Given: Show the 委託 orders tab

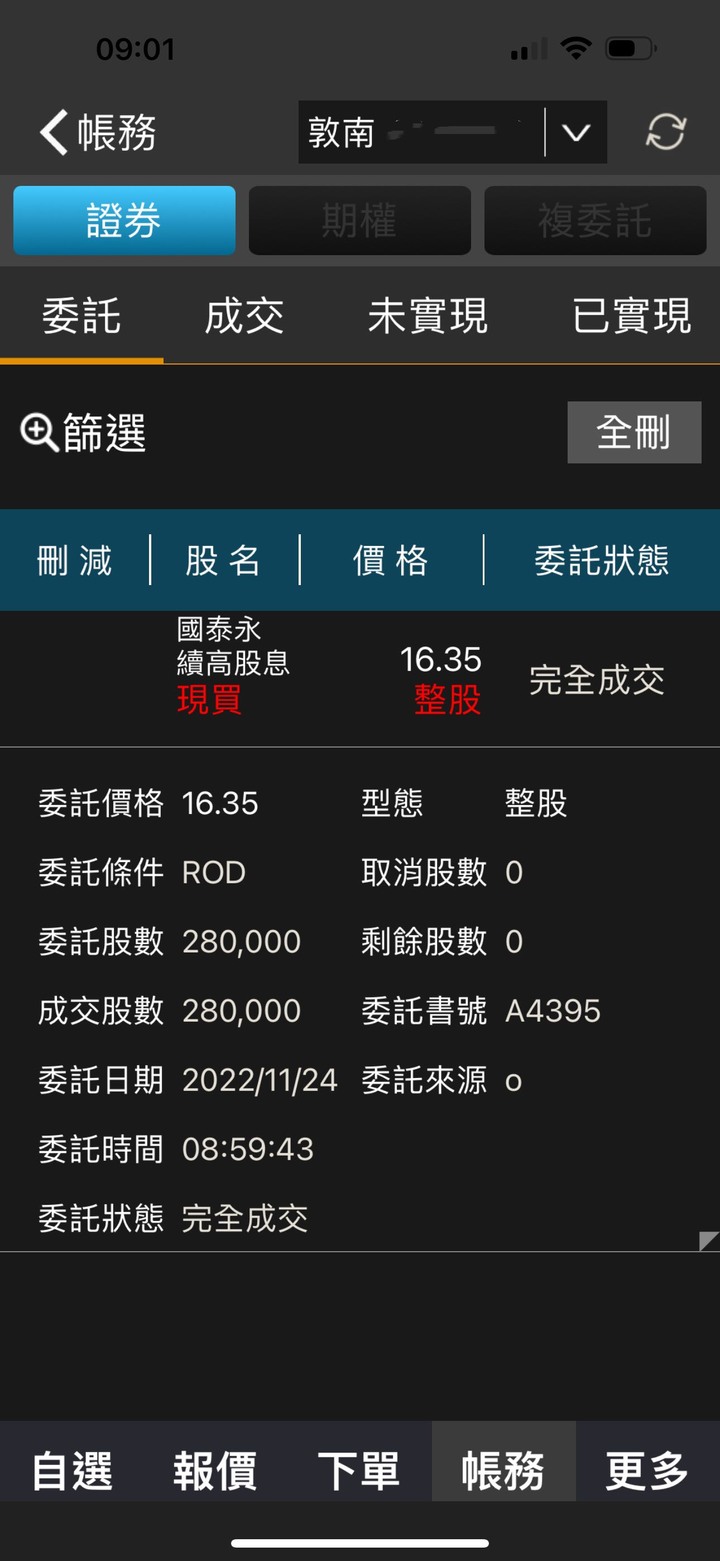Looking at the screenshot, I should pos(81,317).
